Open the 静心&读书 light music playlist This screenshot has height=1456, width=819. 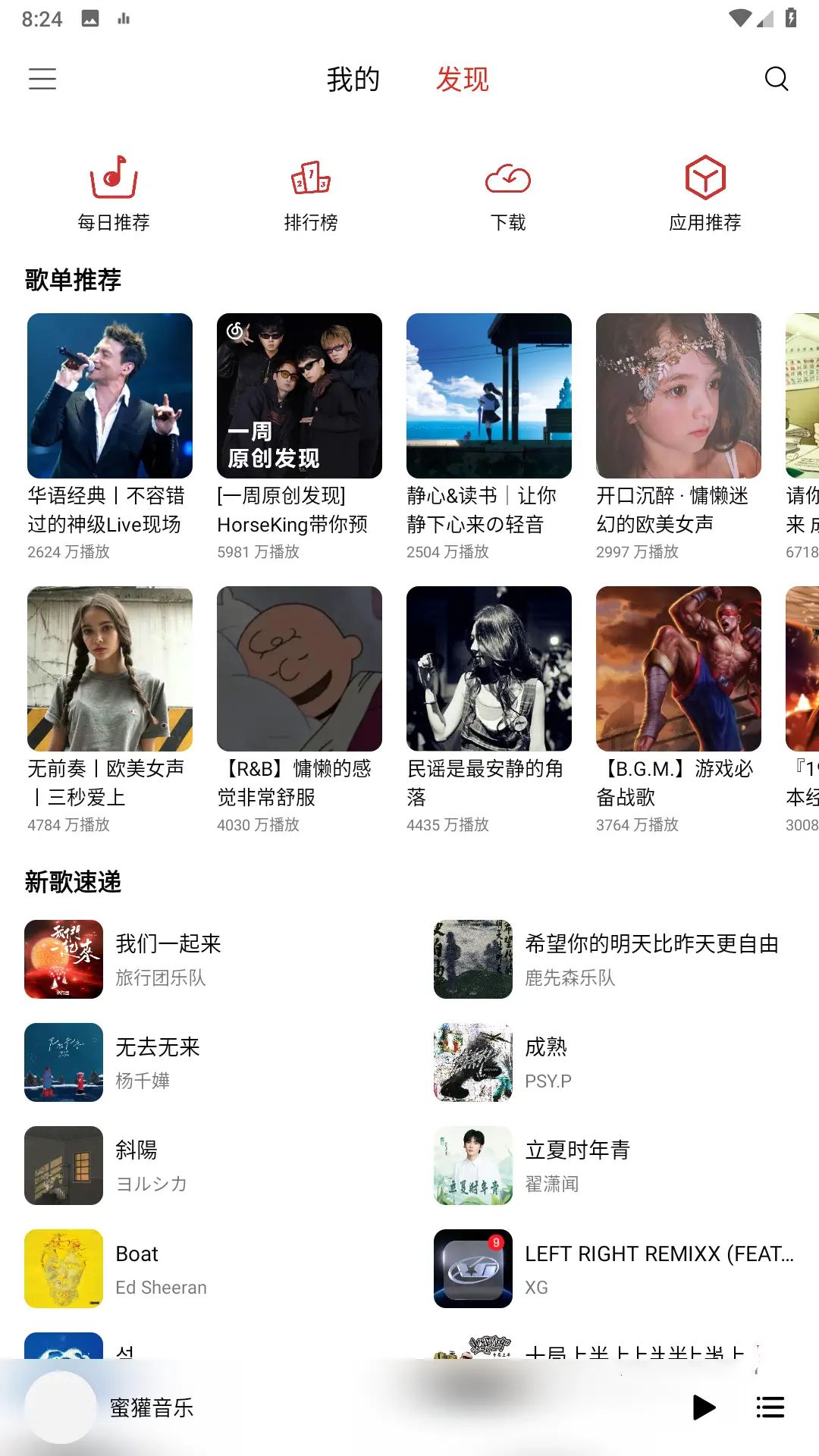coord(489,396)
